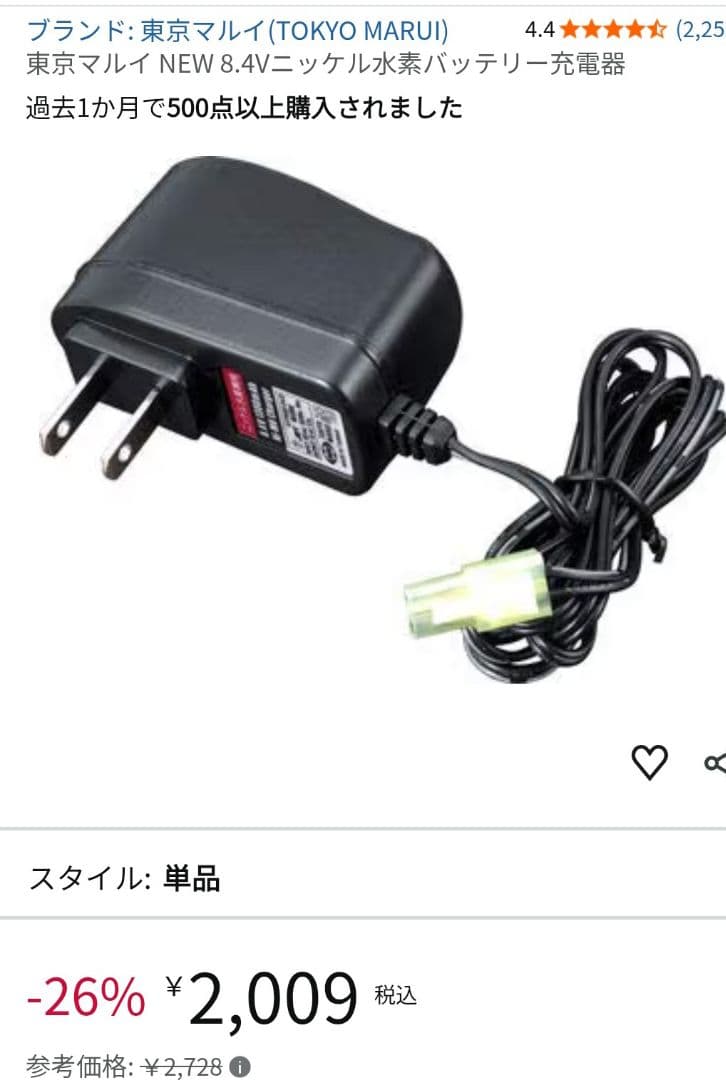Add product to wishlist via heart icon

tap(651, 761)
